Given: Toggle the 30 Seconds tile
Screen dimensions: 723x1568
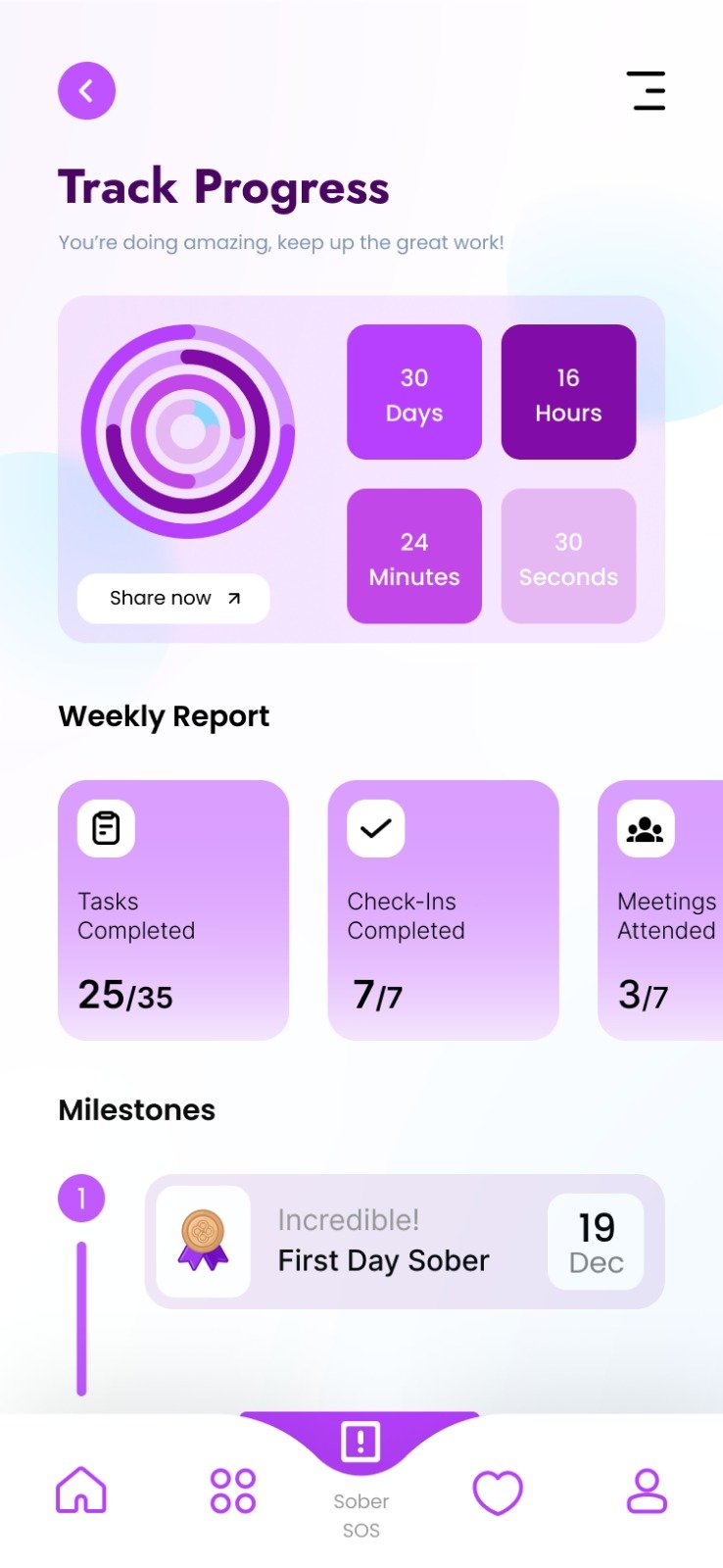Looking at the screenshot, I should click(x=568, y=556).
